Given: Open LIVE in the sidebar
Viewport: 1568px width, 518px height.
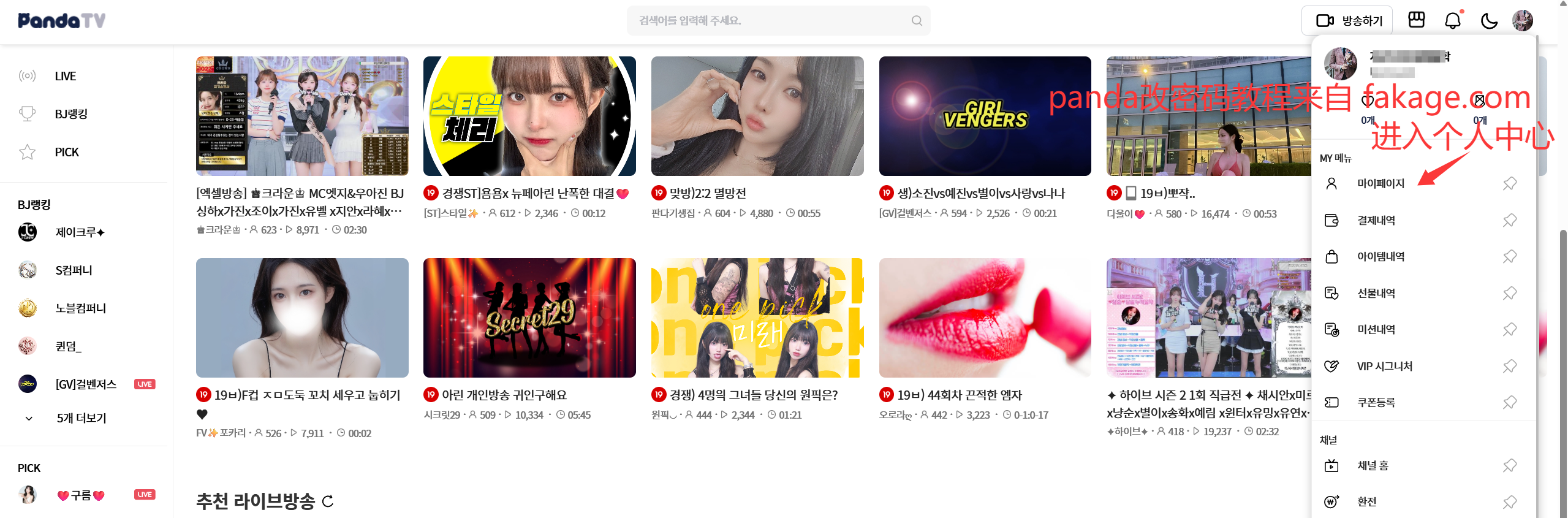Looking at the screenshot, I should click(x=65, y=76).
